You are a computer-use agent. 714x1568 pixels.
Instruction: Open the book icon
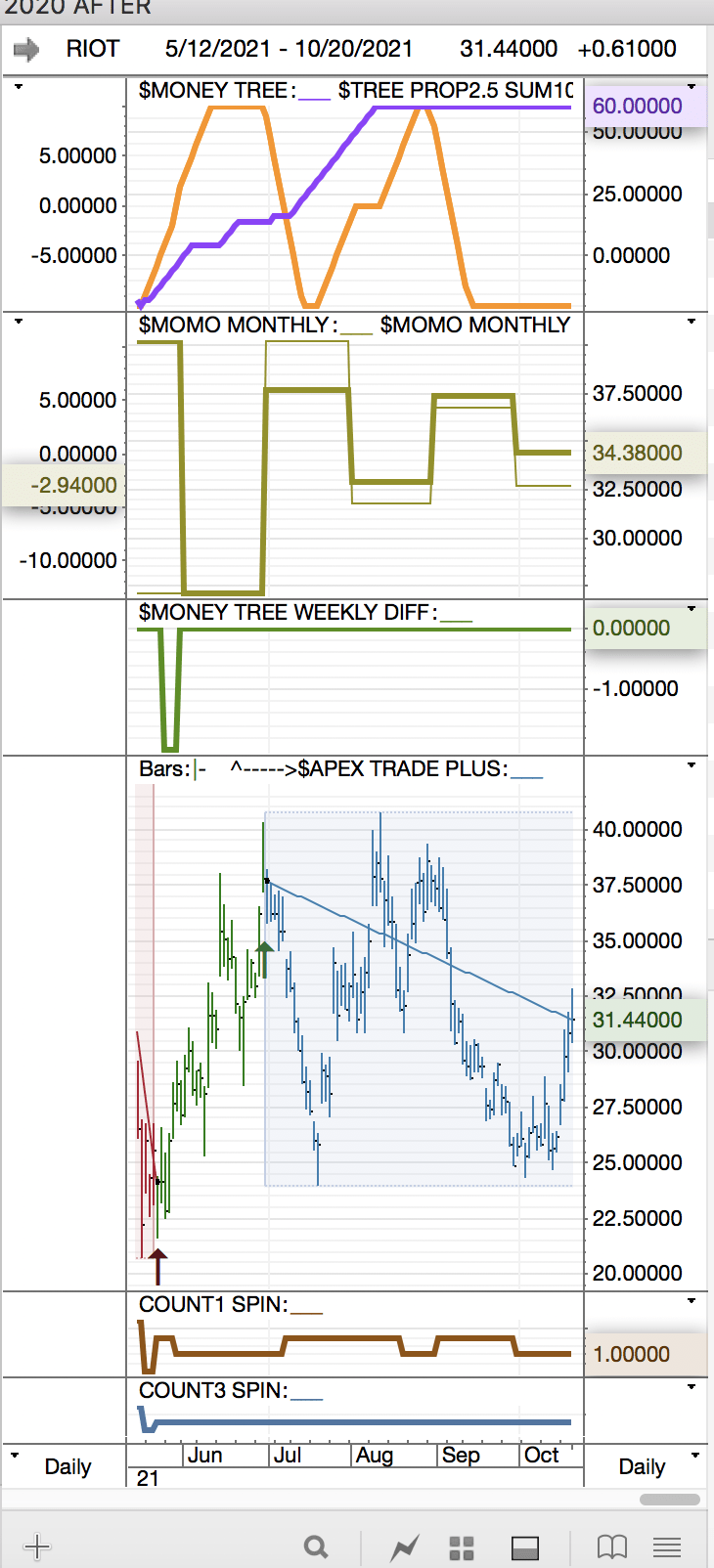[x=612, y=1546]
